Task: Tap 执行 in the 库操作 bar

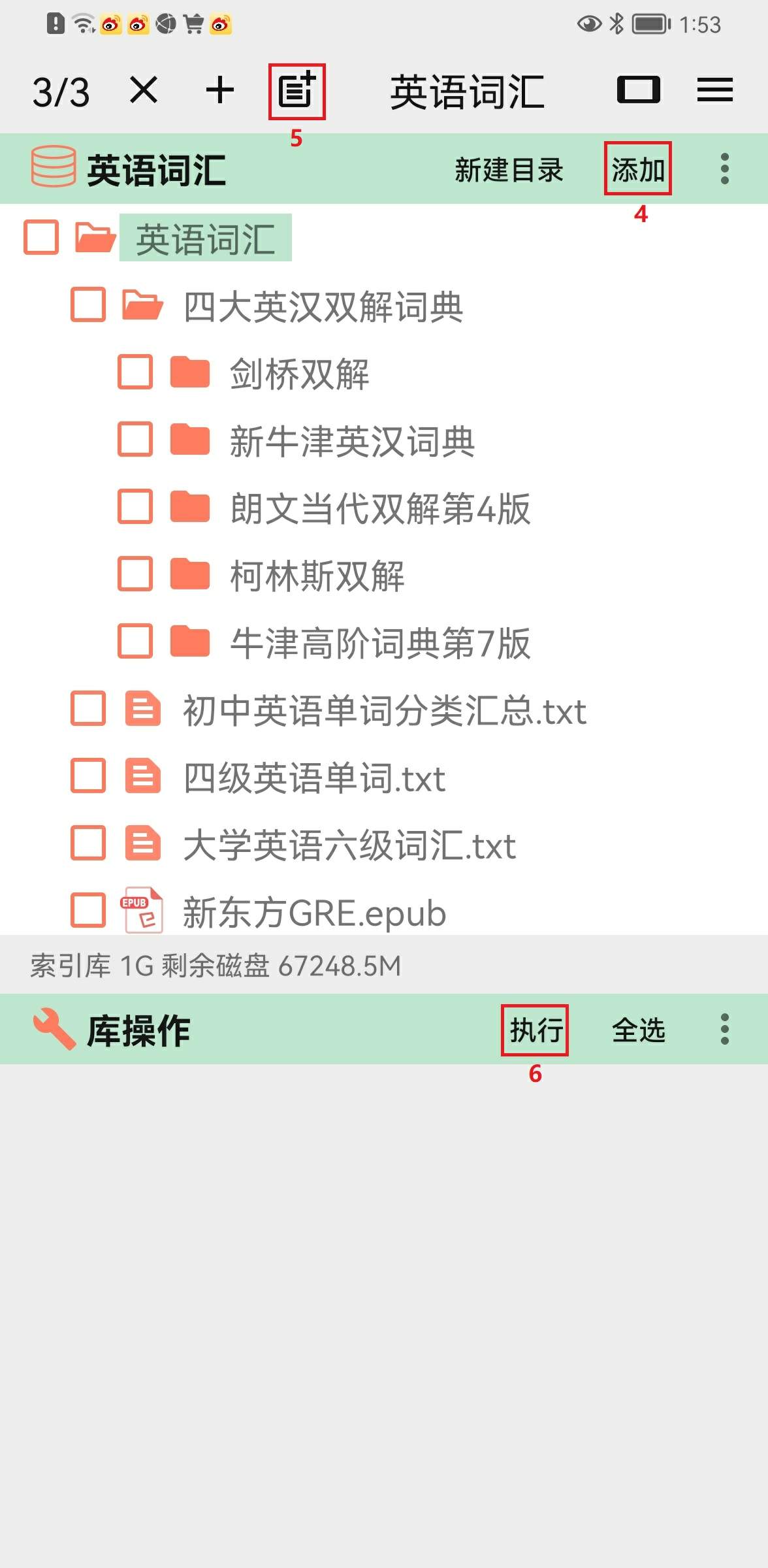Action: [536, 1030]
